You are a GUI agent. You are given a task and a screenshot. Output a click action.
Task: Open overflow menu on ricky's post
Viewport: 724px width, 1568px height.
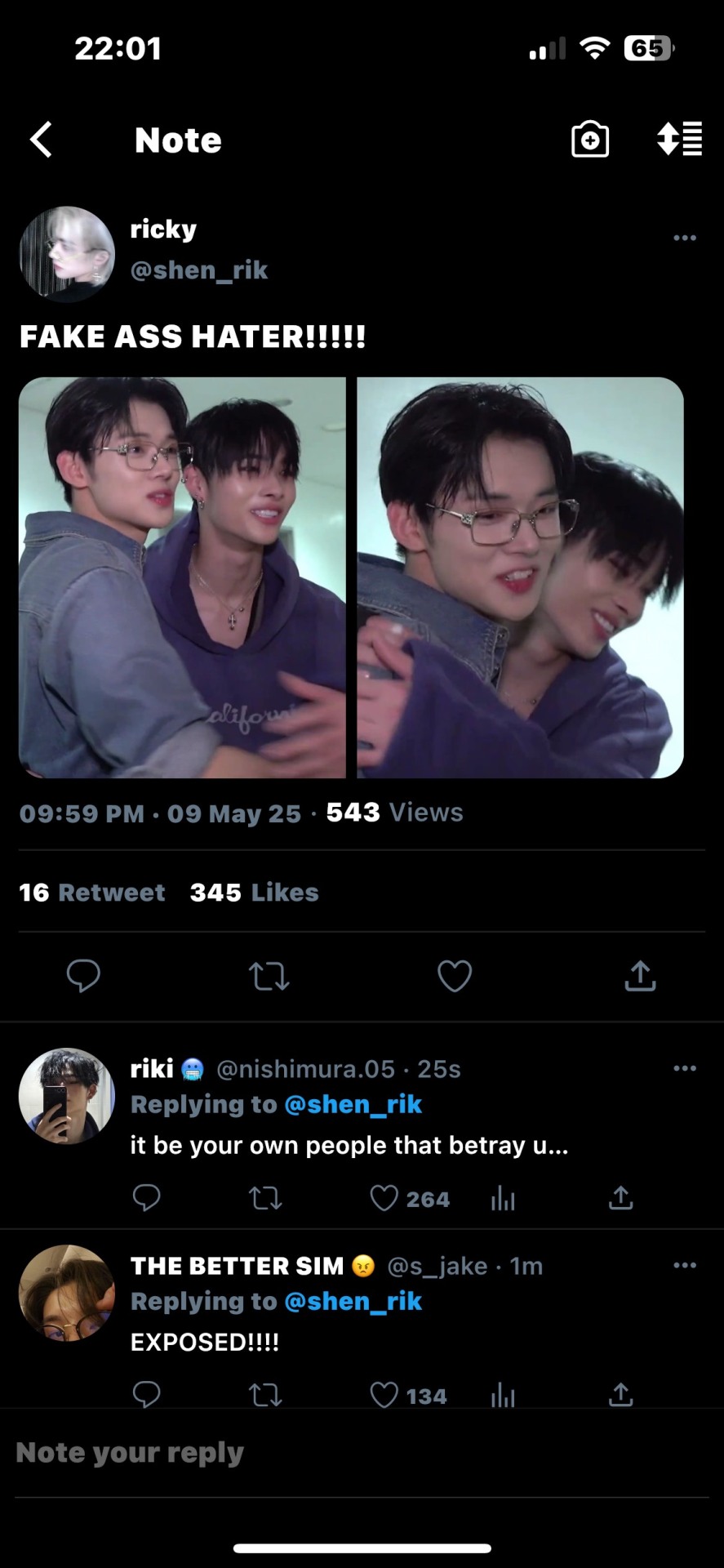point(684,238)
